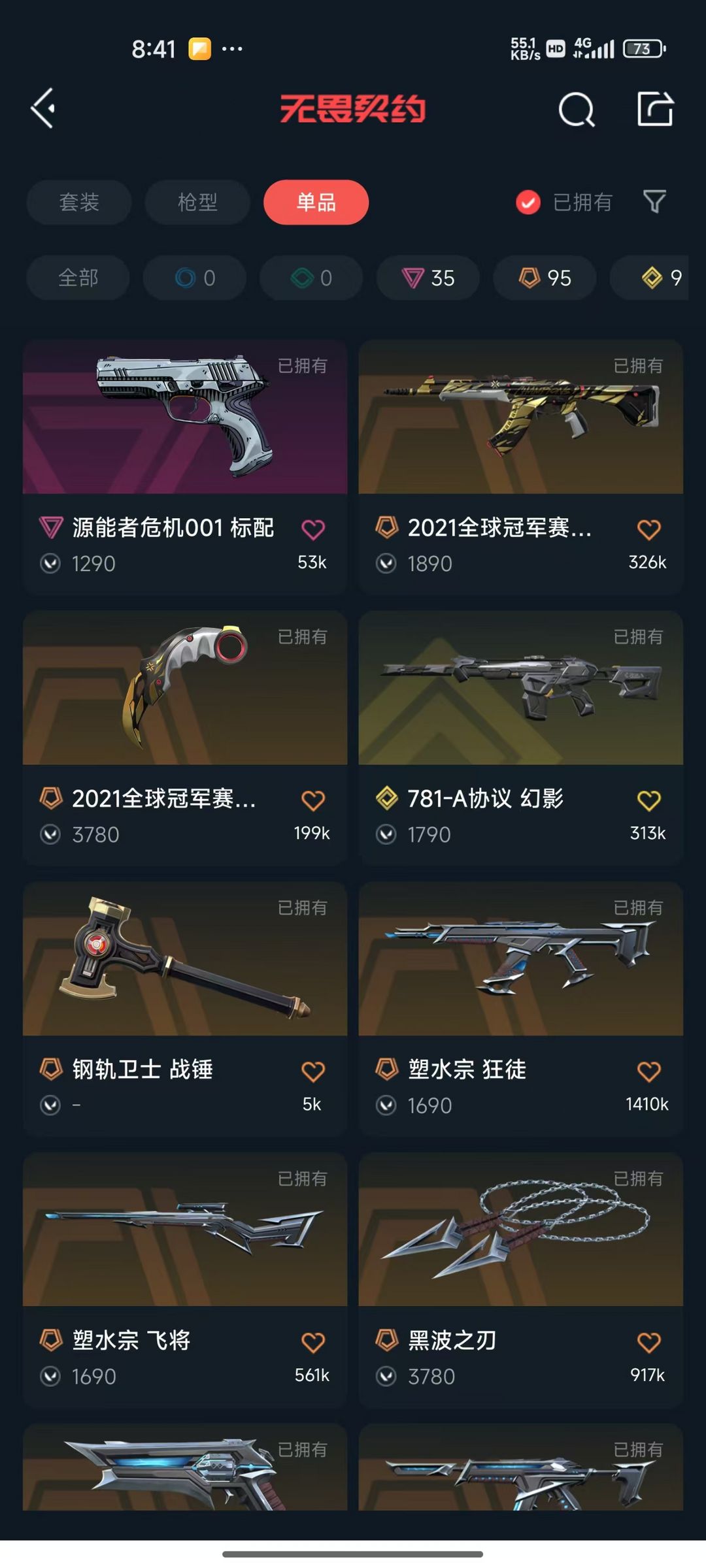Open the 黑波之刃 card
The width and height of the screenshot is (706, 1568).
click(521, 1279)
